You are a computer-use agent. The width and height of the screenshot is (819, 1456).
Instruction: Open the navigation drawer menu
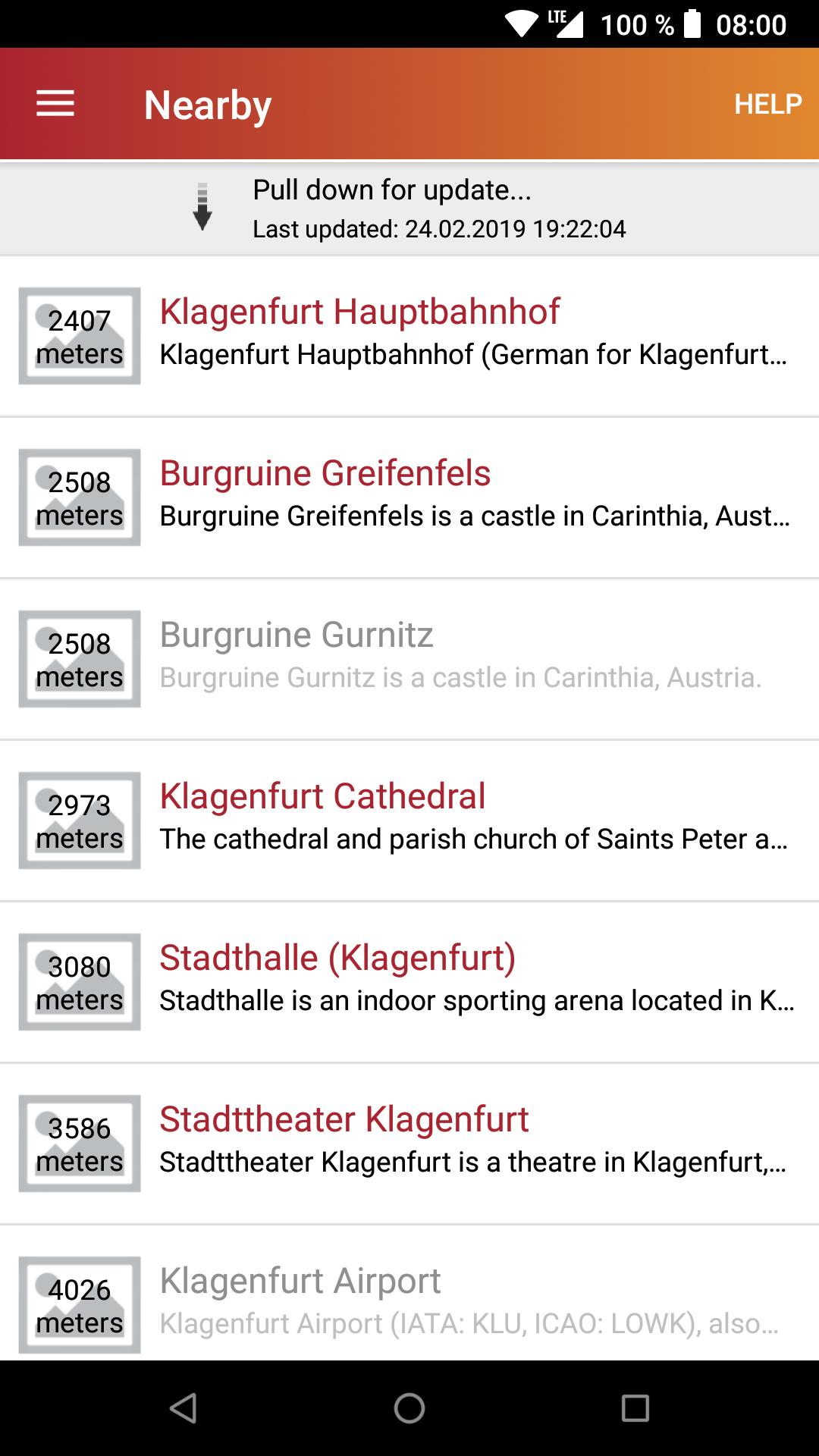pos(54,104)
